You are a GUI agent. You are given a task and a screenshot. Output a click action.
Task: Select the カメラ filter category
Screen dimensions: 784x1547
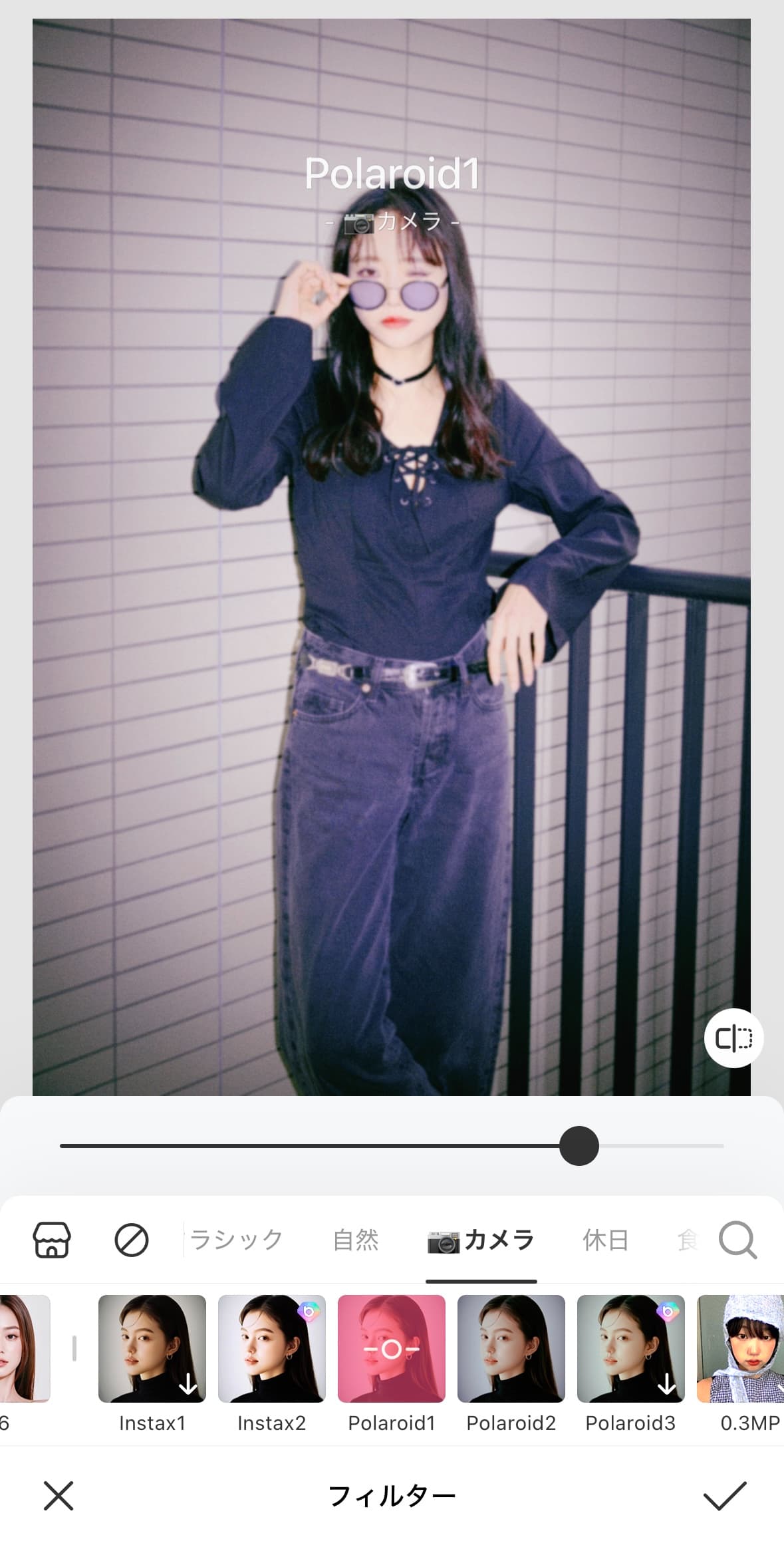point(481,1240)
